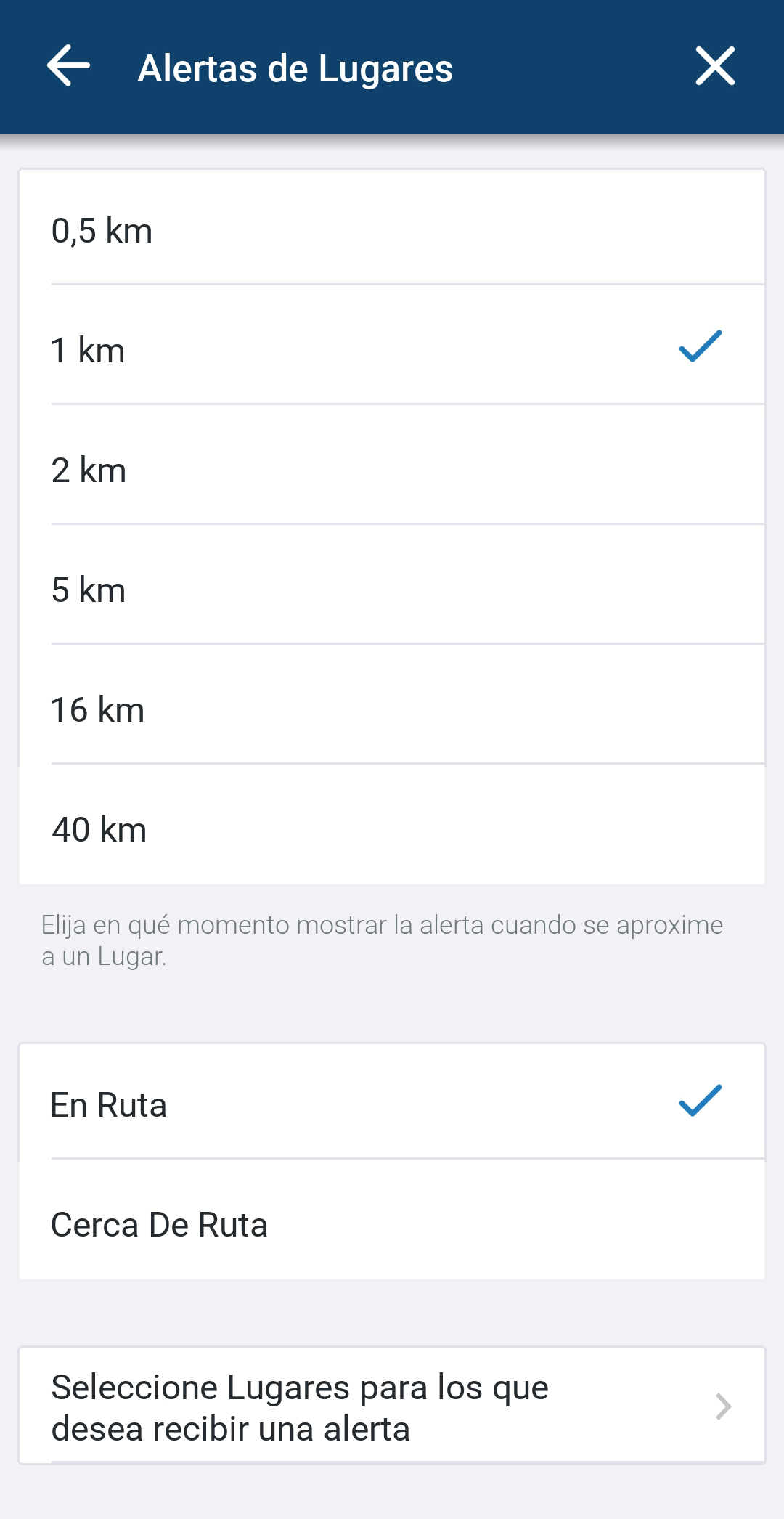
Task: Close the Alertas de Lugares screen
Action: pyautogui.click(x=715, y=66)
